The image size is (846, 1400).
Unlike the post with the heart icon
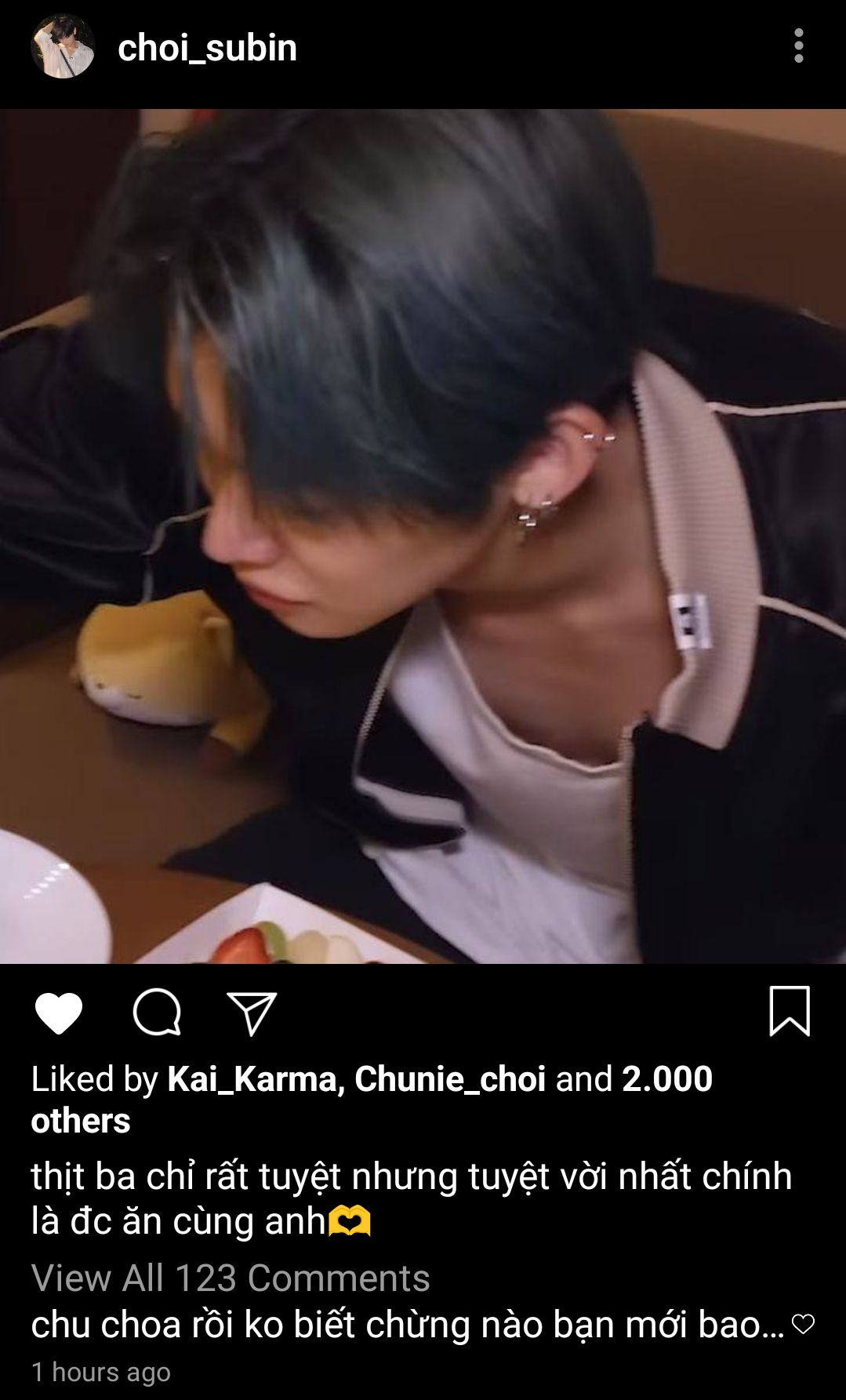[59, 1013]
